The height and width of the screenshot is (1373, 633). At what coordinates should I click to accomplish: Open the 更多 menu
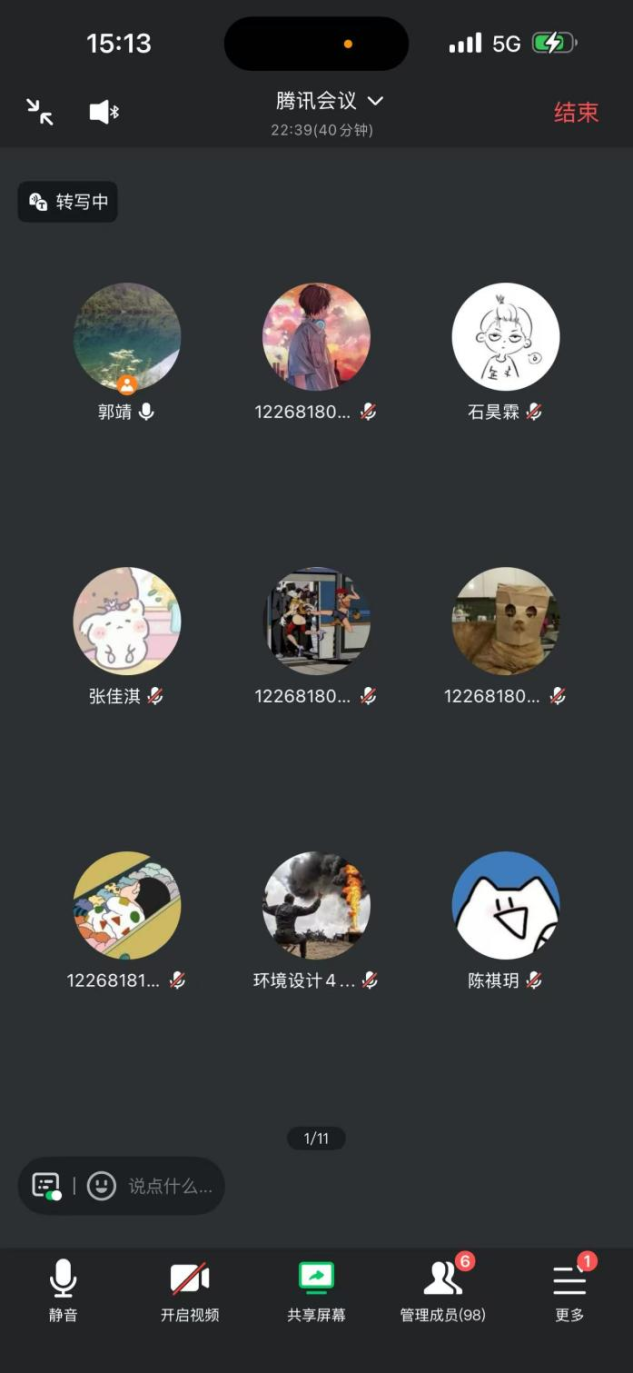coord(570,1291)
